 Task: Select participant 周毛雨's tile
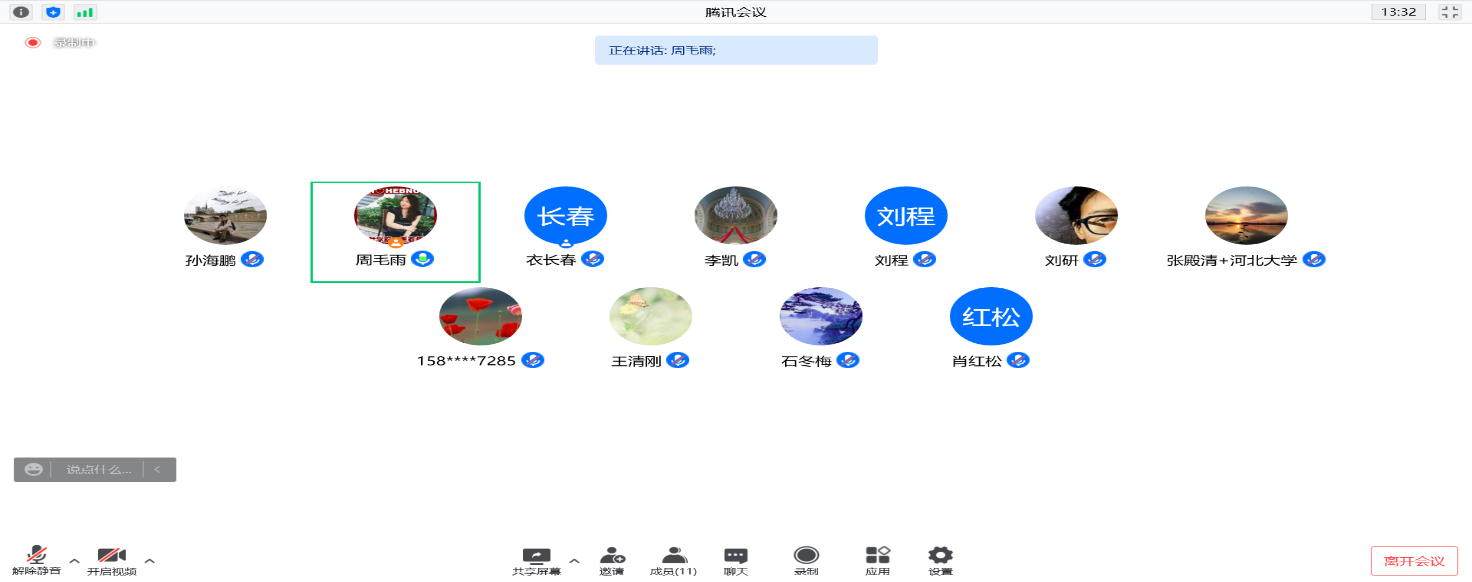395,232
